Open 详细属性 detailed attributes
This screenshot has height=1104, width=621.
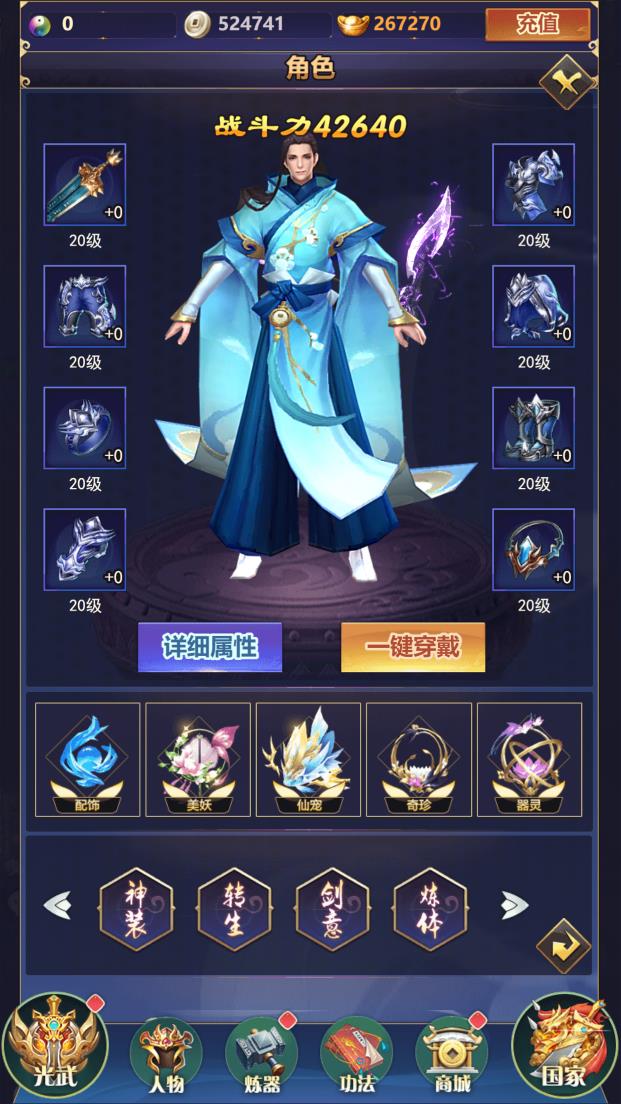click(210, 647)
